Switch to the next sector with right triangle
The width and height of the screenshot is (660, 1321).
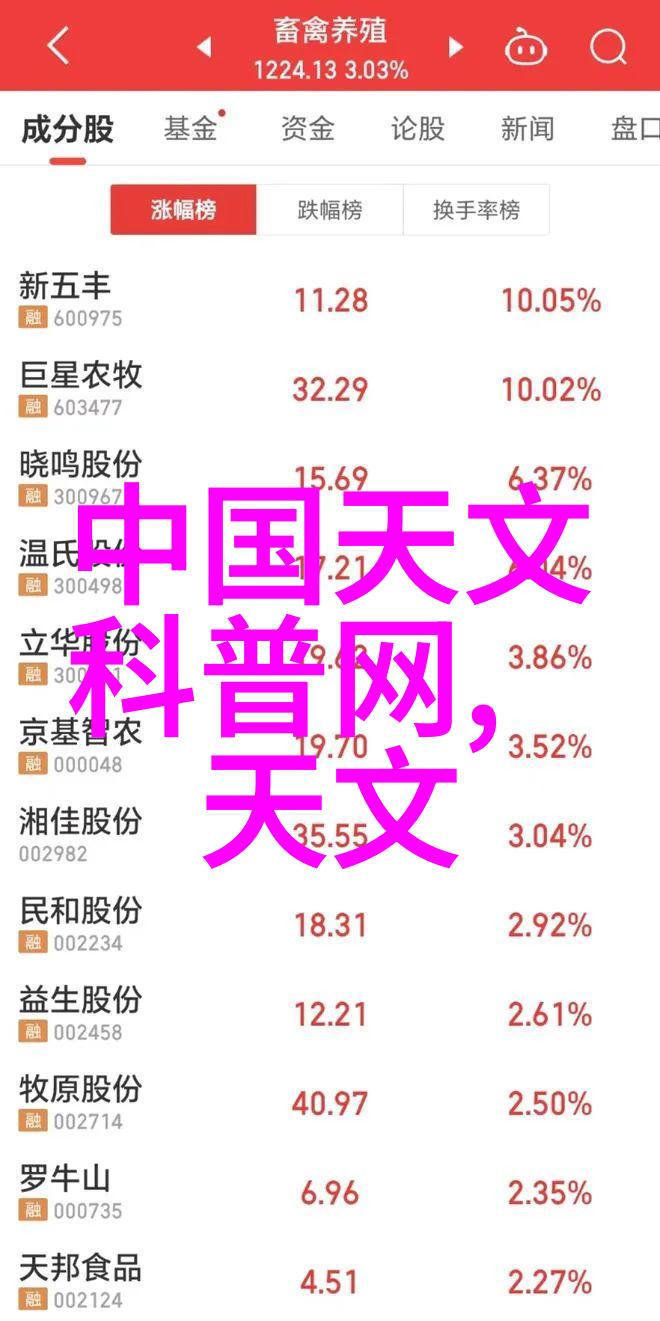click(x=455, y=47)
